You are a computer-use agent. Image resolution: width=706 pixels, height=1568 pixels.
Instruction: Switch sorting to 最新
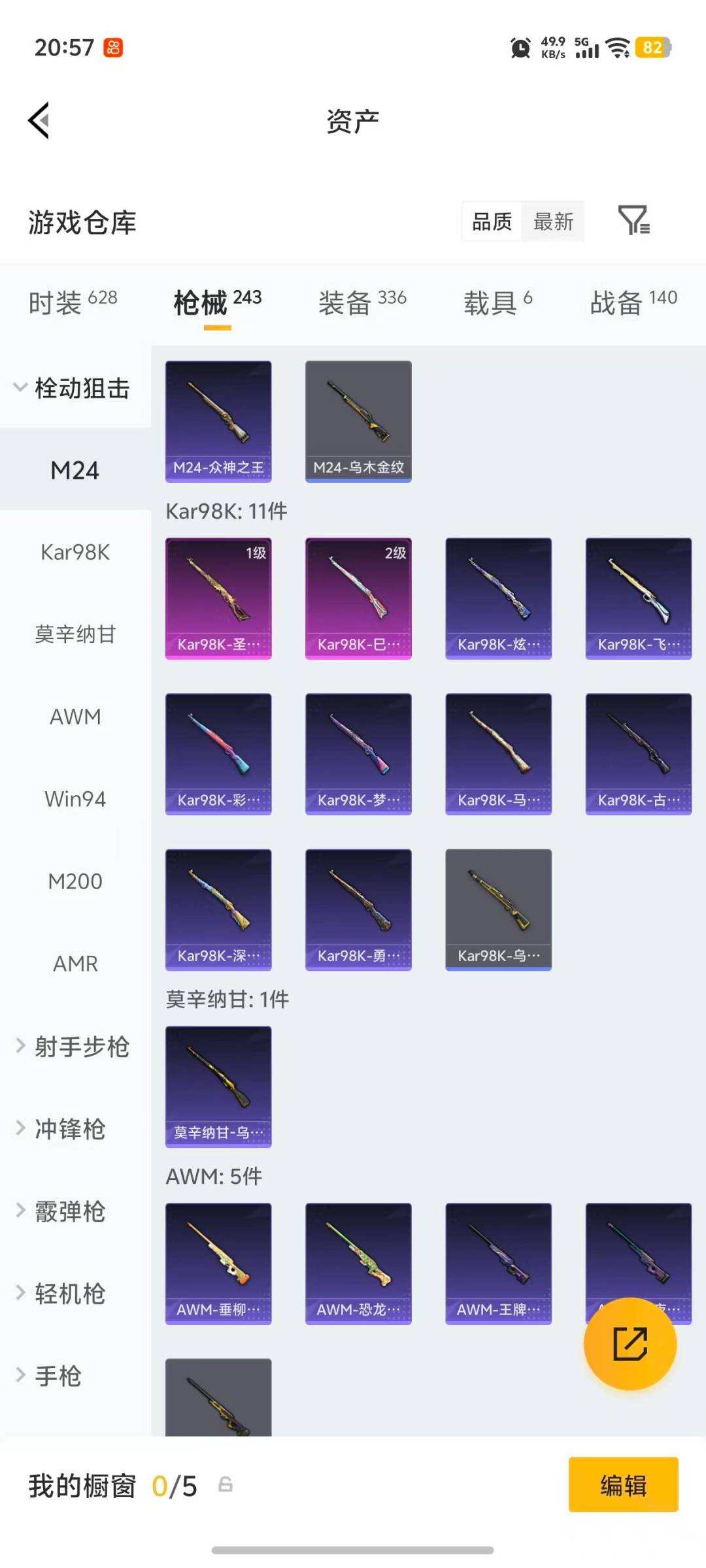pyautogui.click(x=552, y=221)
